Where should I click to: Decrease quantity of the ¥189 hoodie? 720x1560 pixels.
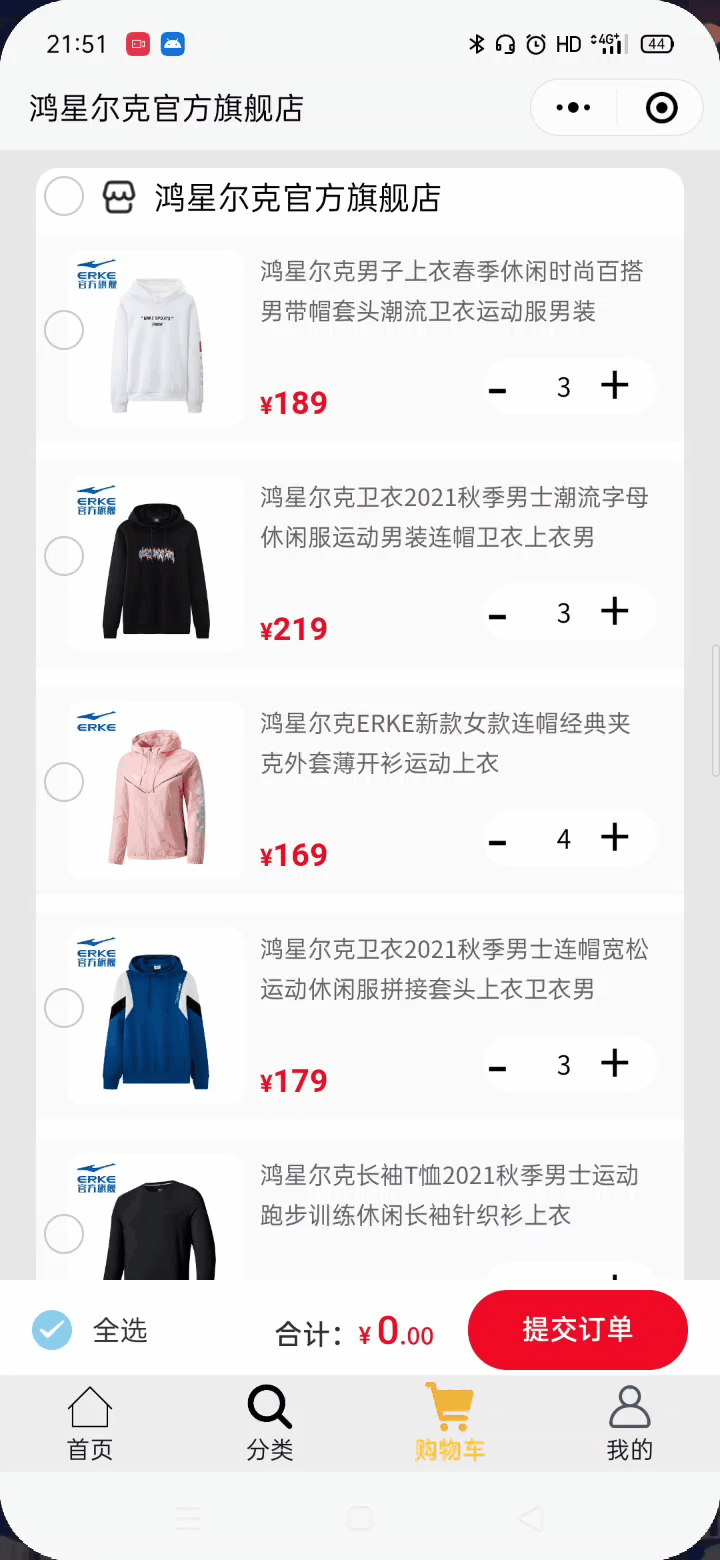click(497, 388)
